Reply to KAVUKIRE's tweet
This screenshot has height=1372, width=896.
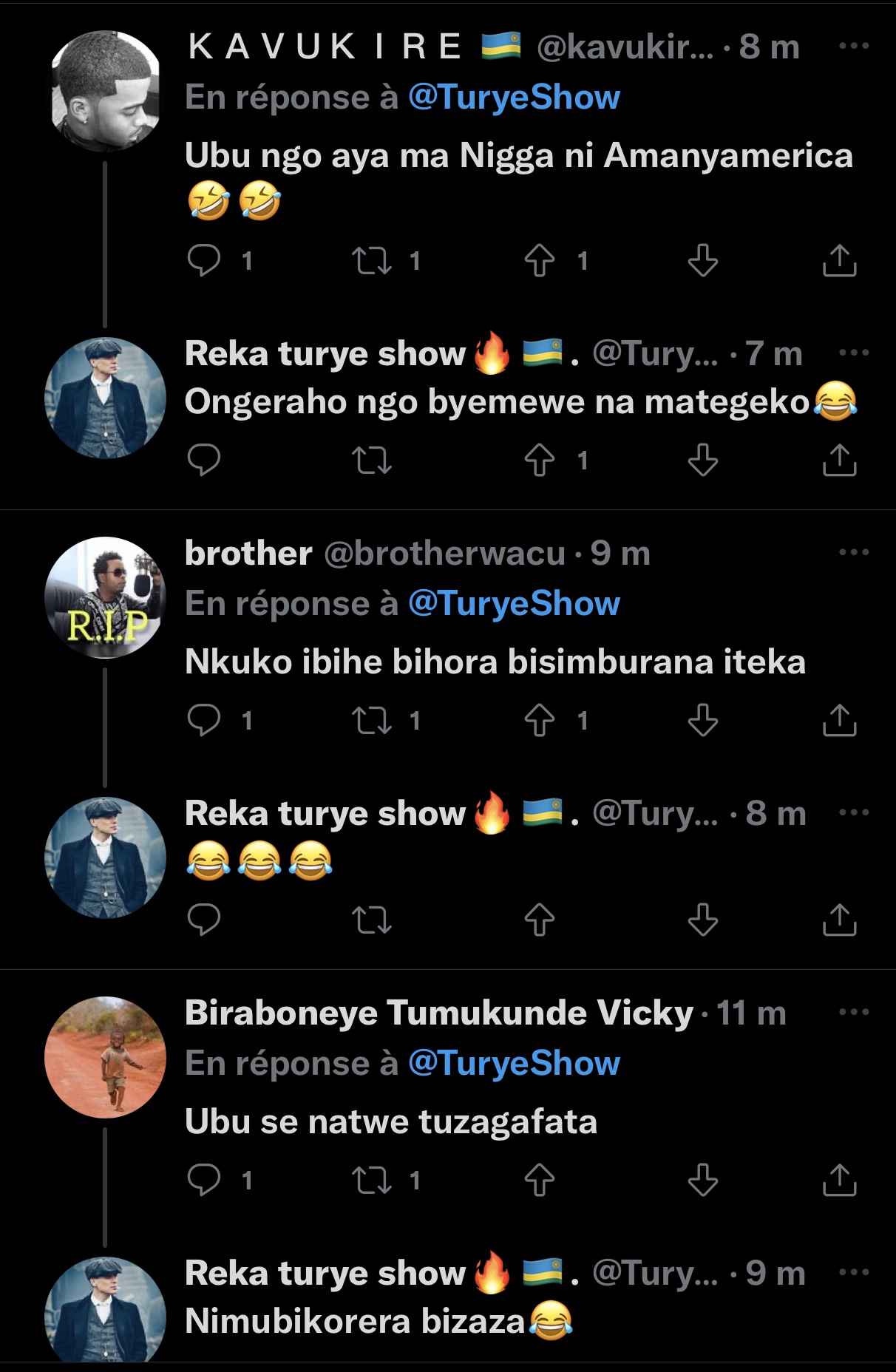204,260
